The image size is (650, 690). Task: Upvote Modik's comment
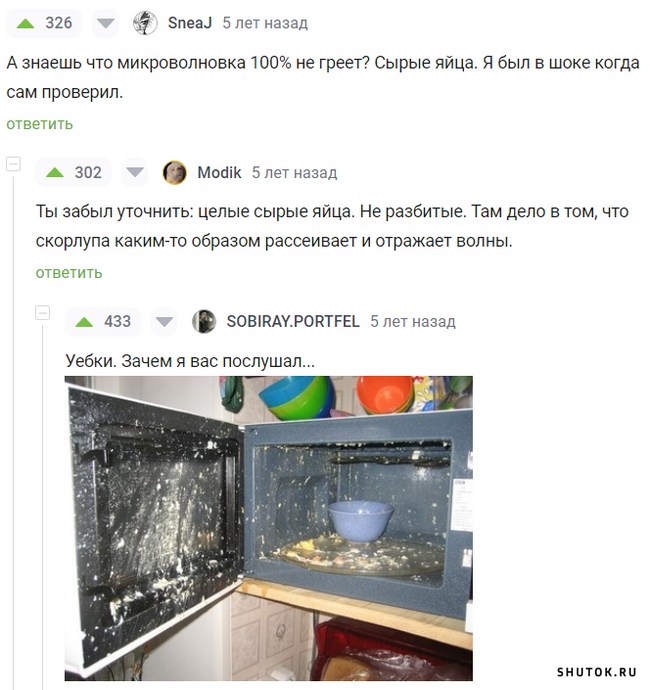pos(55,172)
